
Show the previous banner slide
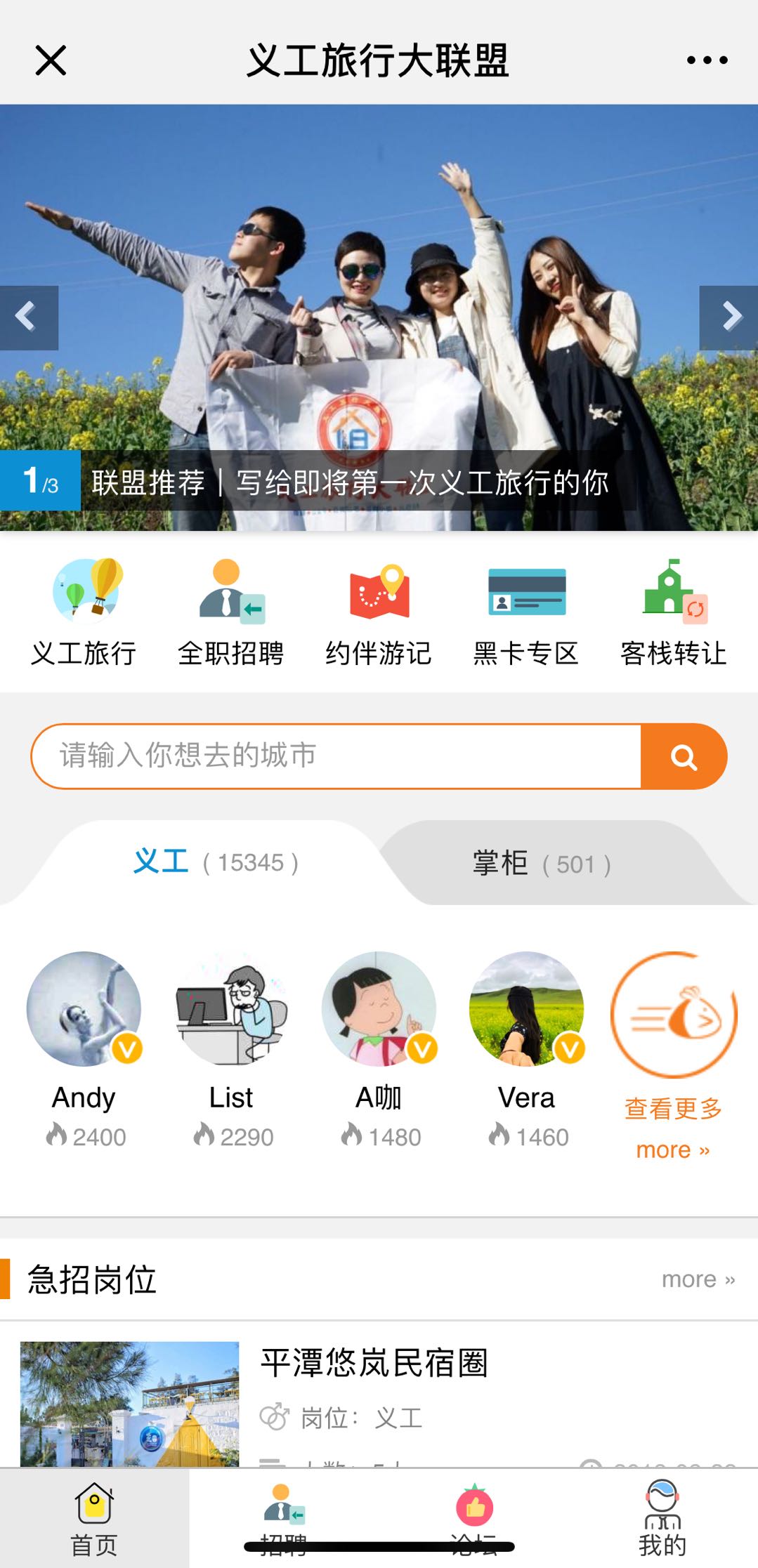28,317
